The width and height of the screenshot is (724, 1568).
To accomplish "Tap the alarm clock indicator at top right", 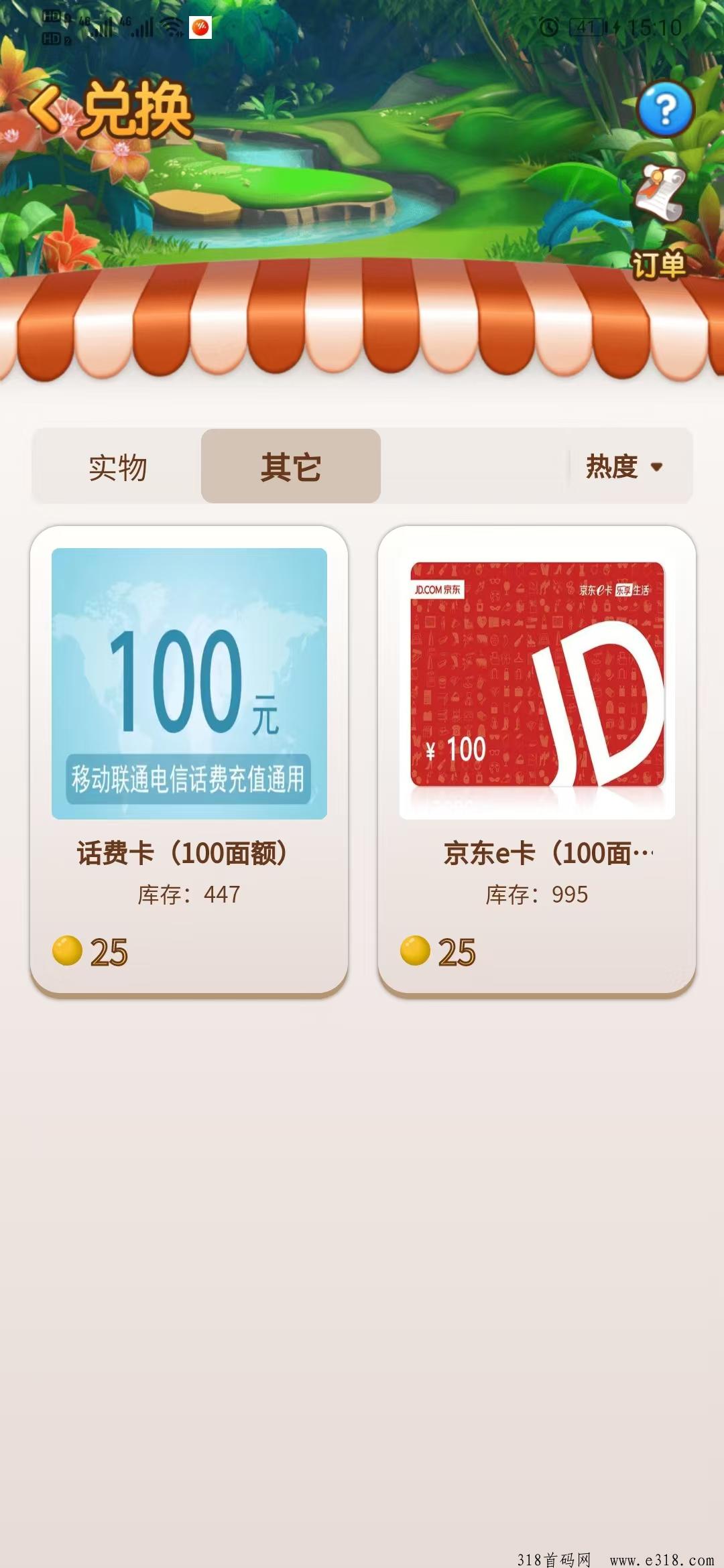I will 549,27.
